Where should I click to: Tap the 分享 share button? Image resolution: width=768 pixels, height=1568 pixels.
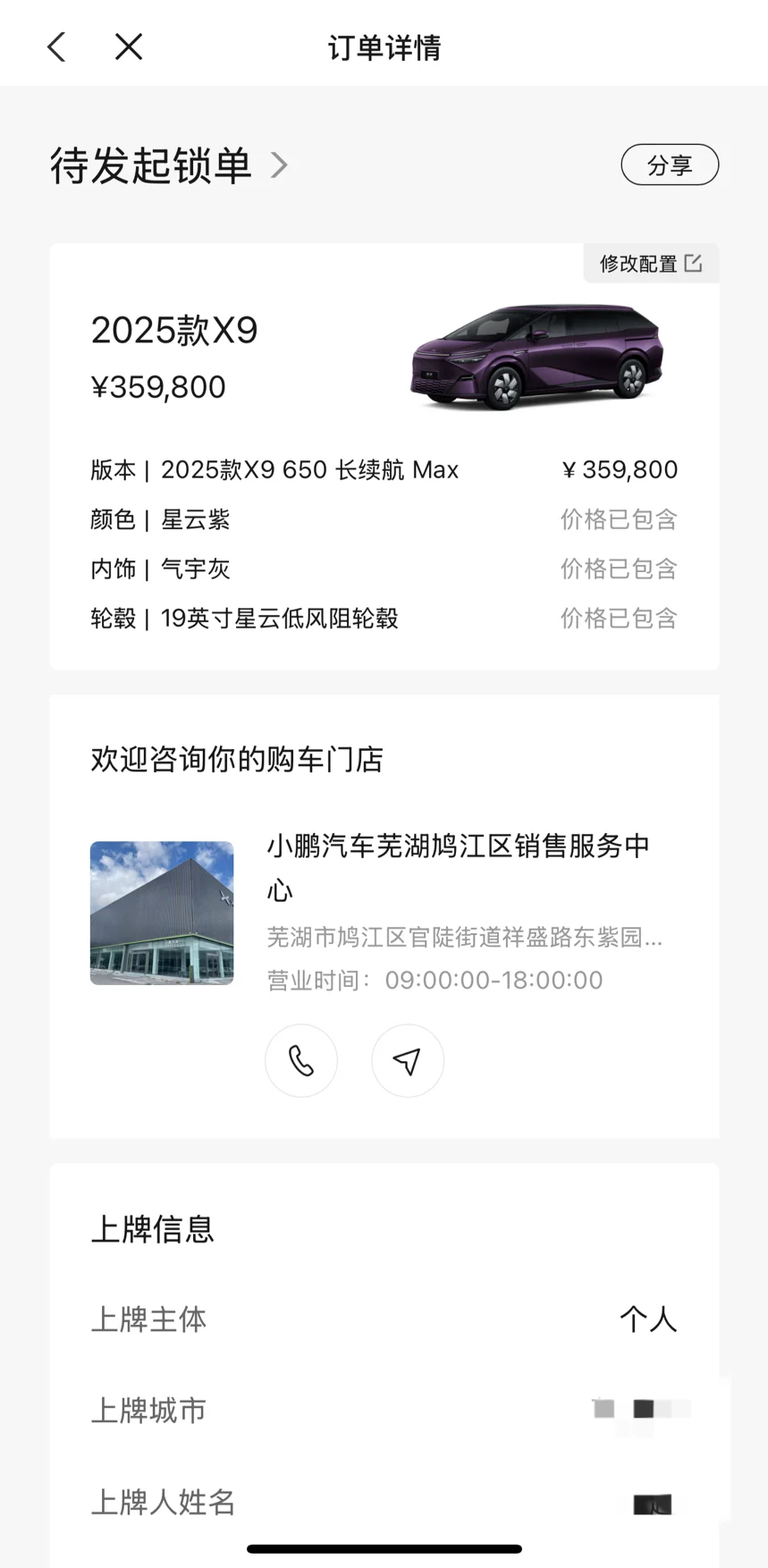point(670,165)
